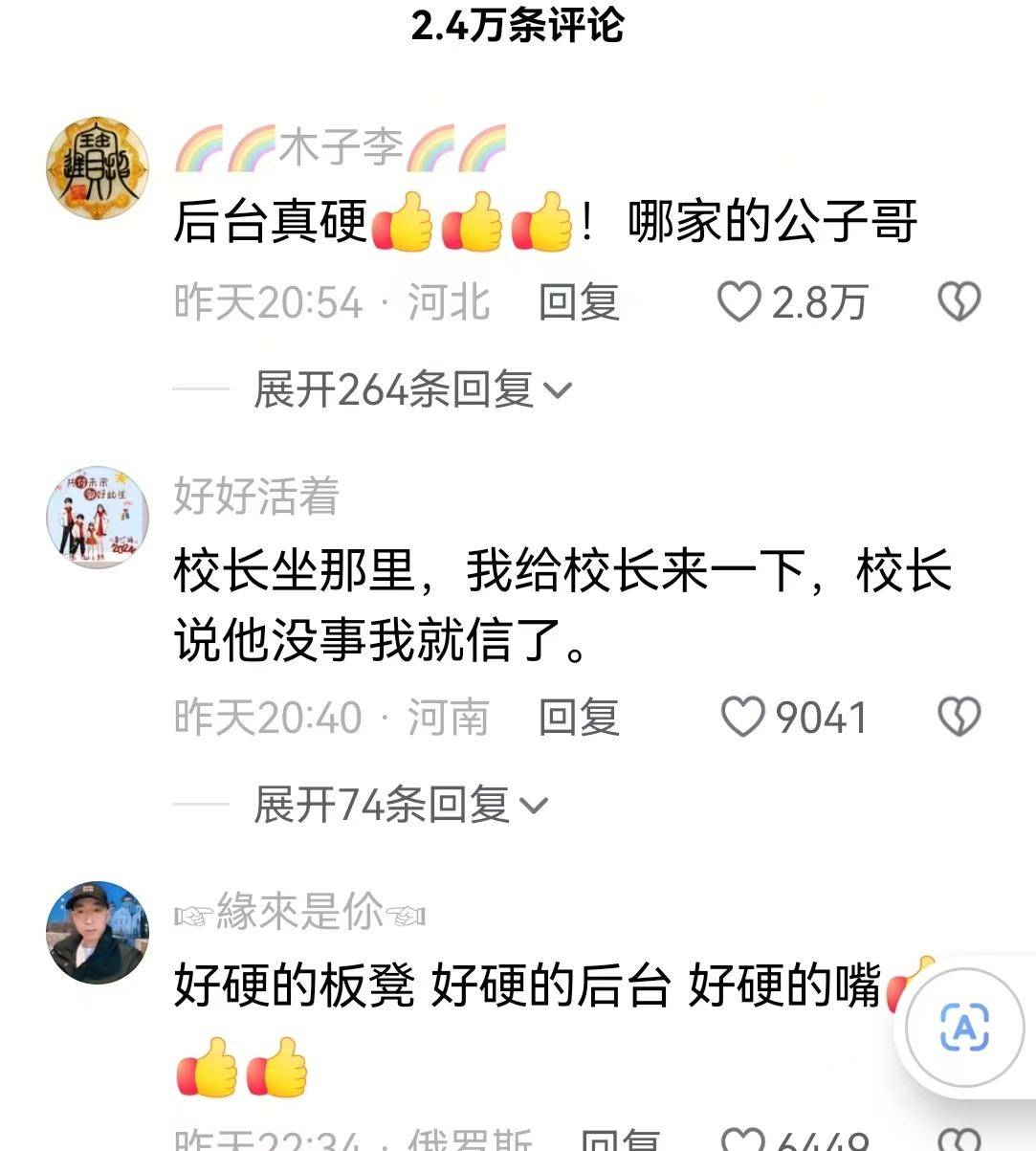Viewport: 1036px width, 1151px height.
Task: View 好好活着's profile via username
Action: click(256, 496)
